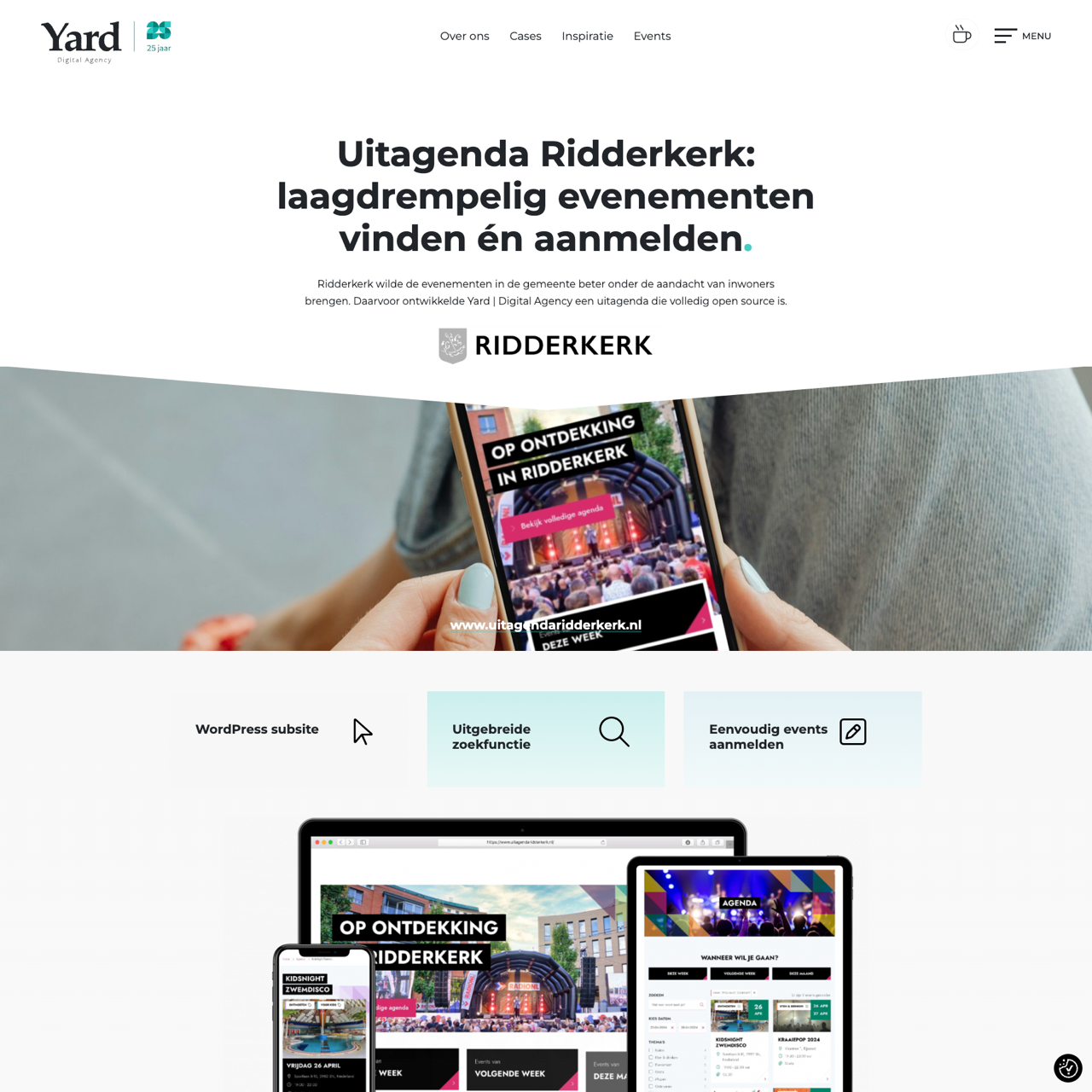The height and width of the screenshot is (1092, 1092).
Task: Visit www.uitagendaridderkerk.nl link
Action: click(546, 625)
